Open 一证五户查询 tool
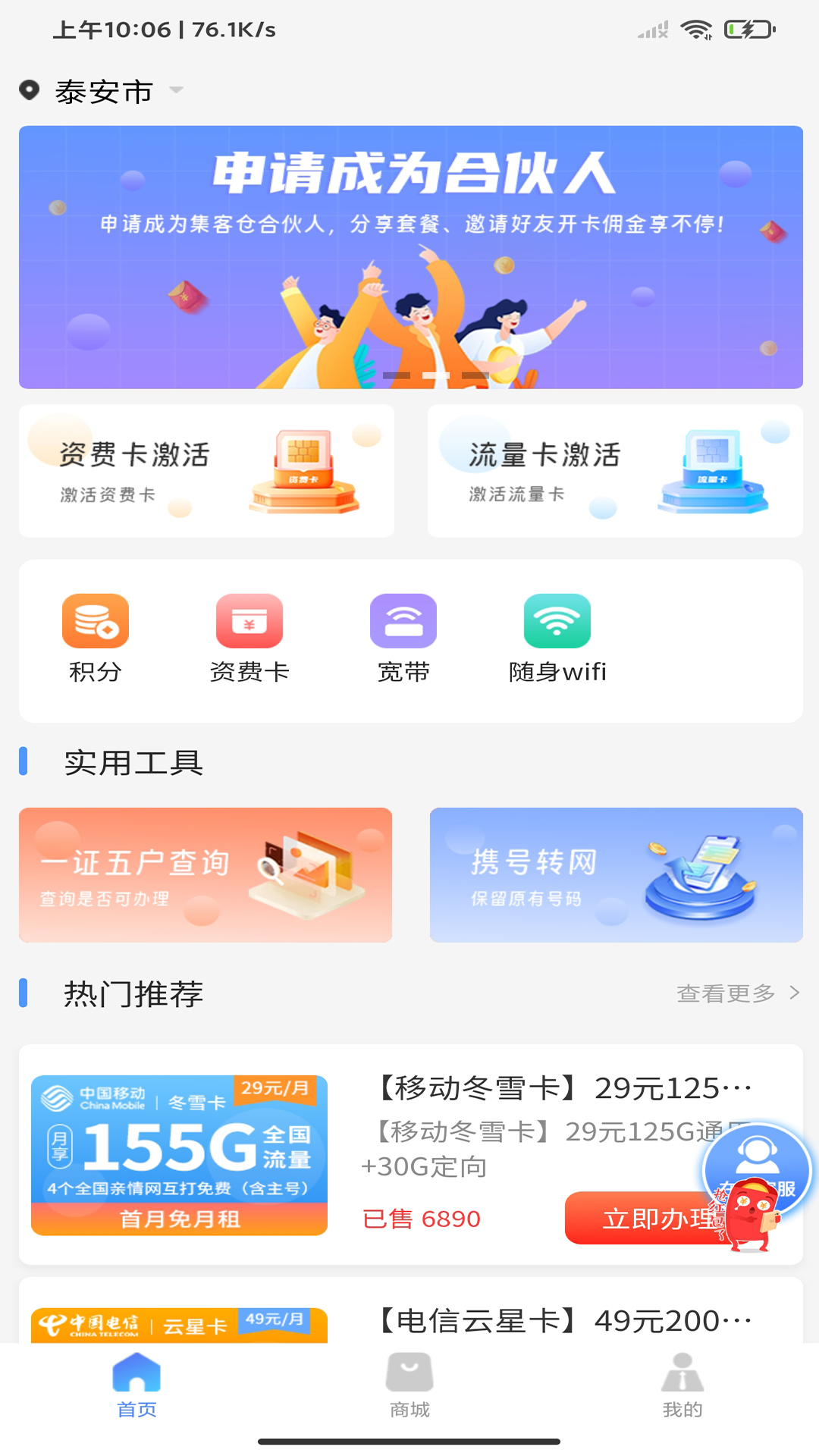 [x=206, y=874]
